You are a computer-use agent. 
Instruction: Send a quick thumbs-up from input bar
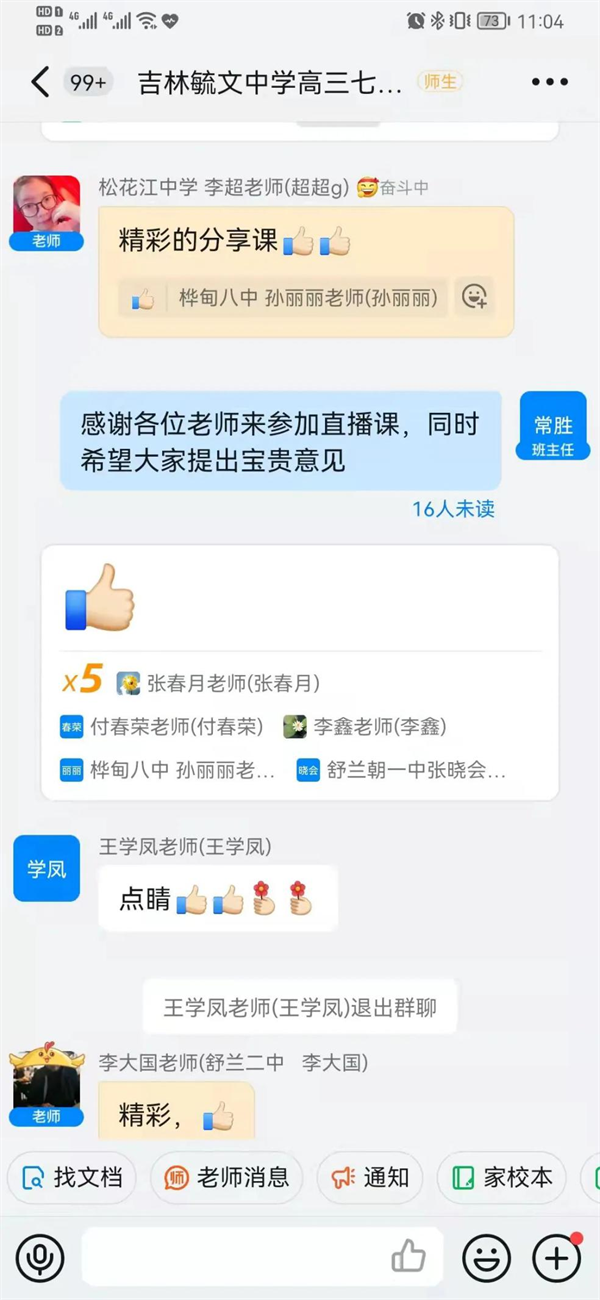pos(408,1257)
